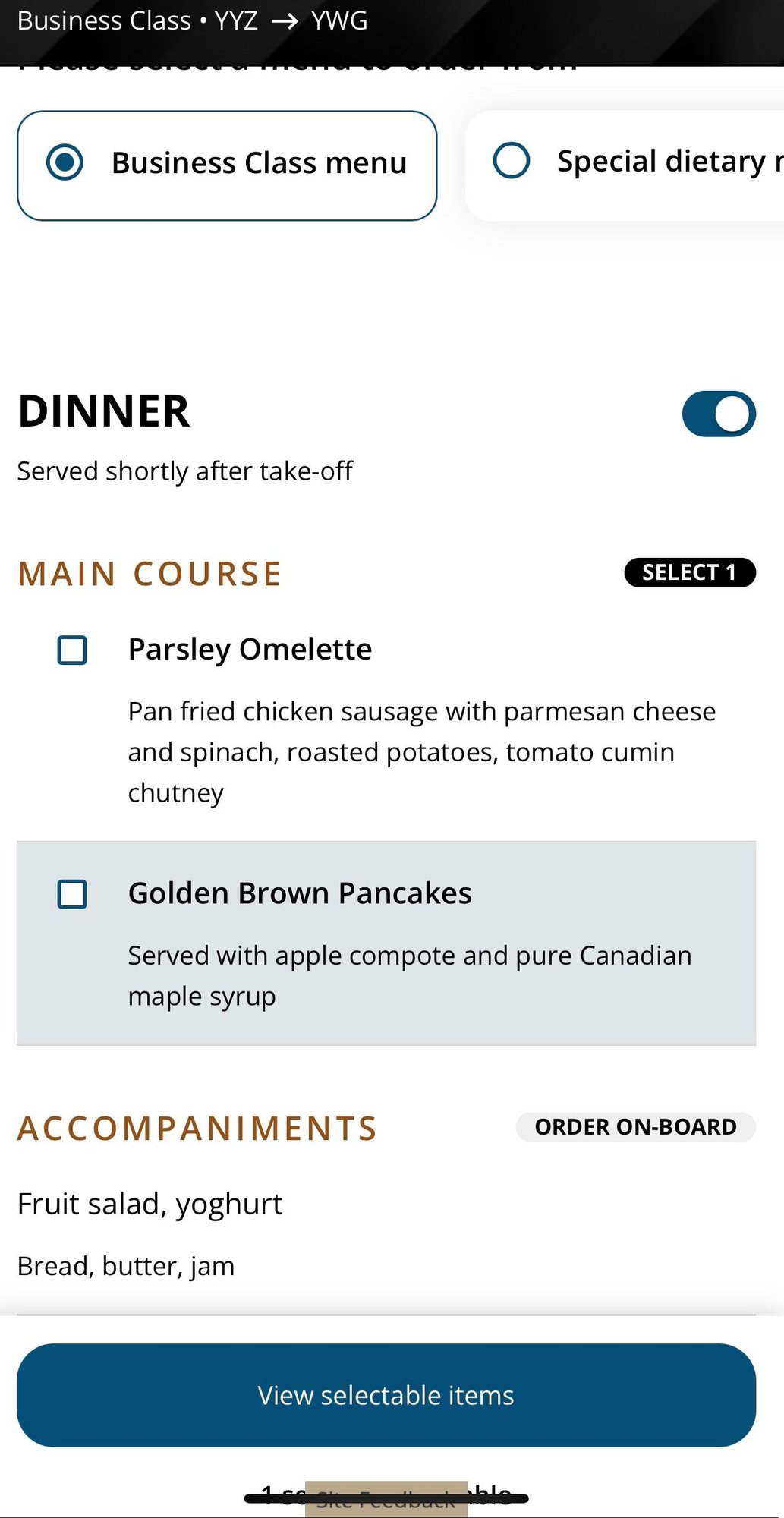Check the Golden Brown Pancakes option
Viewport: 784px width, 1518px height.
click(73, 894)
